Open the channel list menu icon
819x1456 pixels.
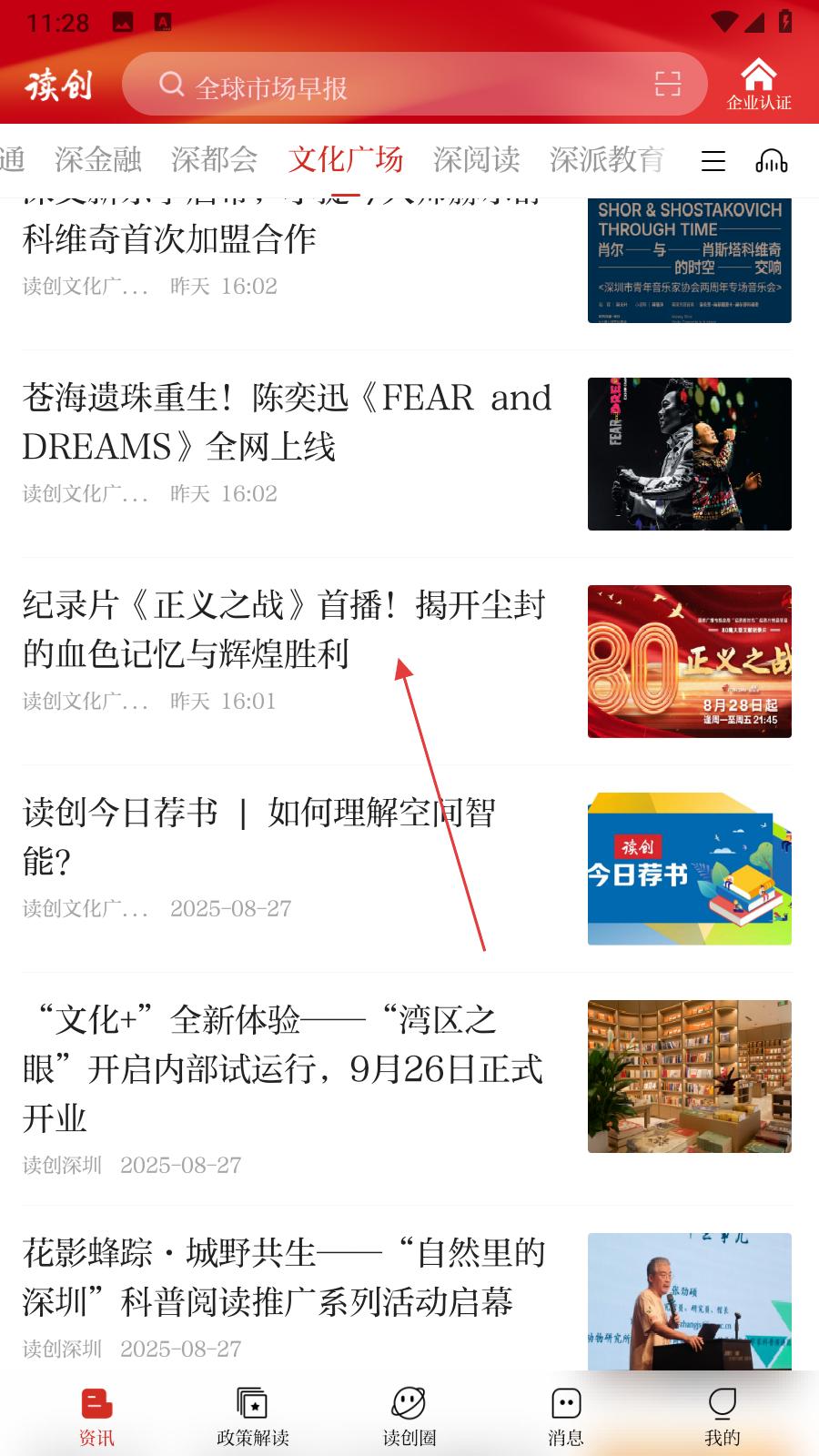(713, 161)
